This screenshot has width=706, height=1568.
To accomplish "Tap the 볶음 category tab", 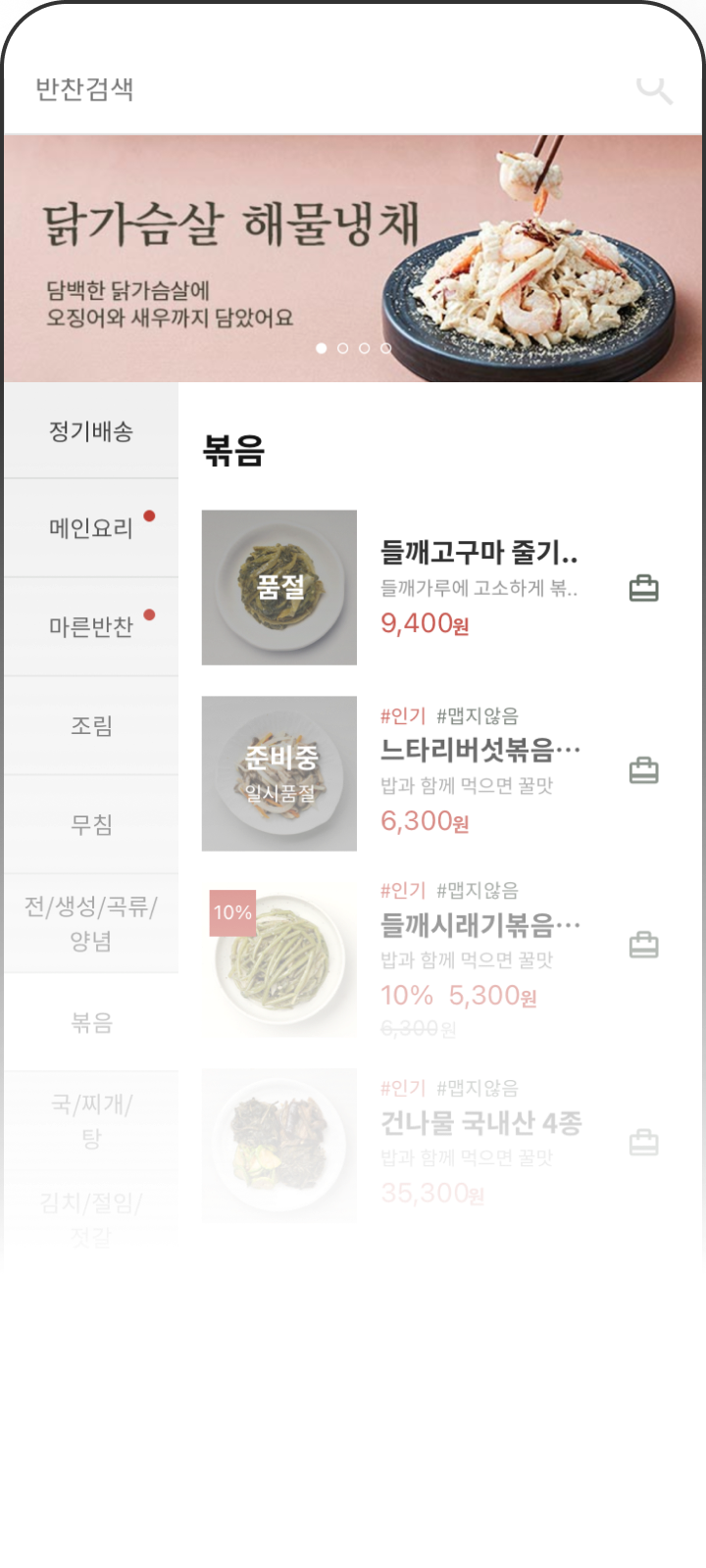I will pos(91,1023).
